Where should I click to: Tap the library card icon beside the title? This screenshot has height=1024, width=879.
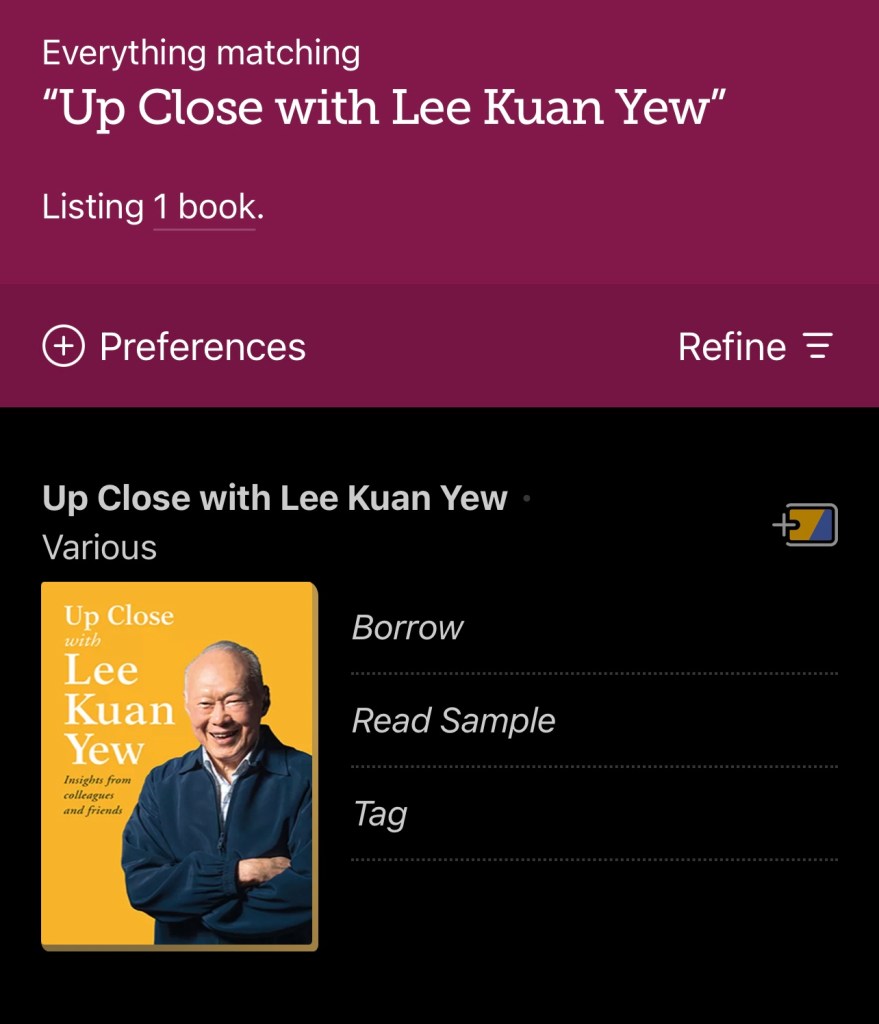807,525
